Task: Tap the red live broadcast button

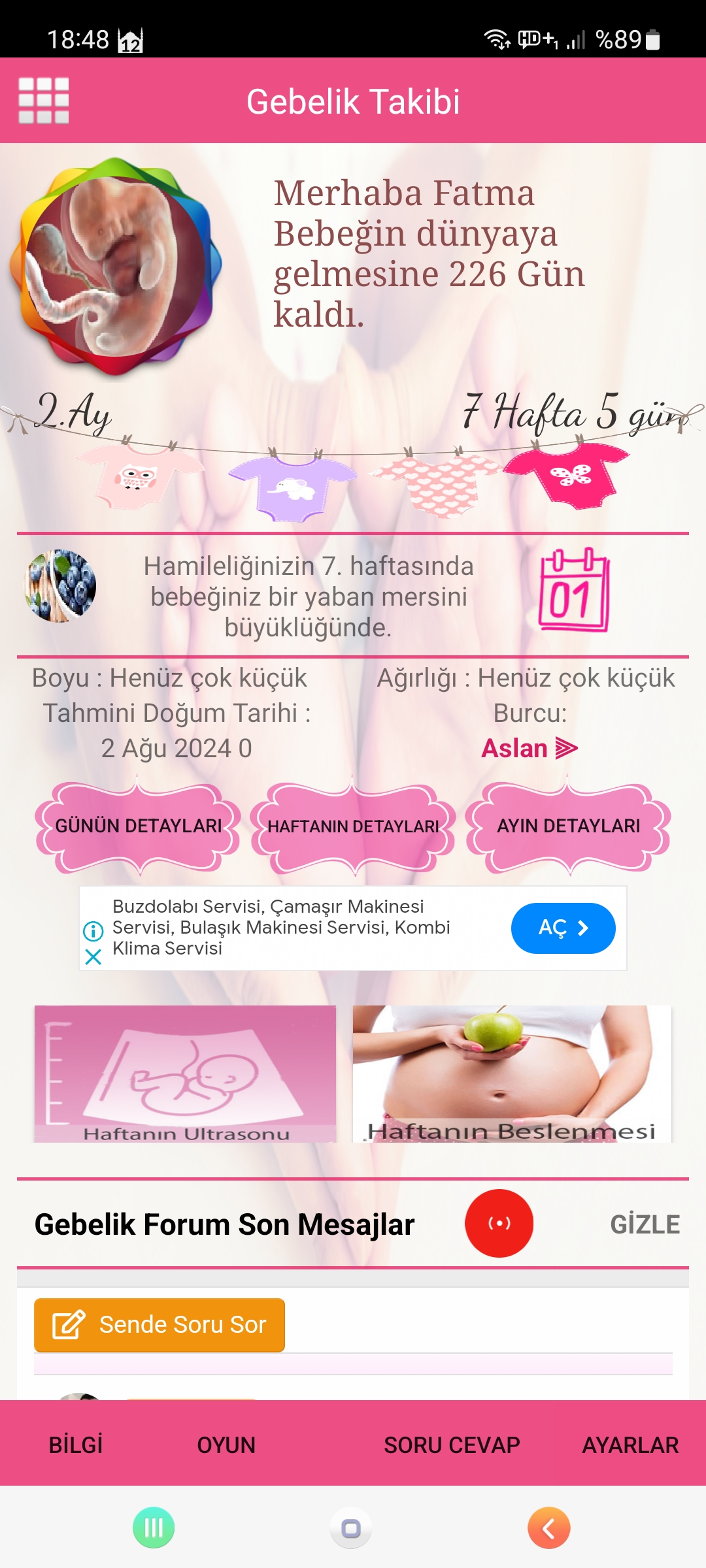Action: [499, 1223]
